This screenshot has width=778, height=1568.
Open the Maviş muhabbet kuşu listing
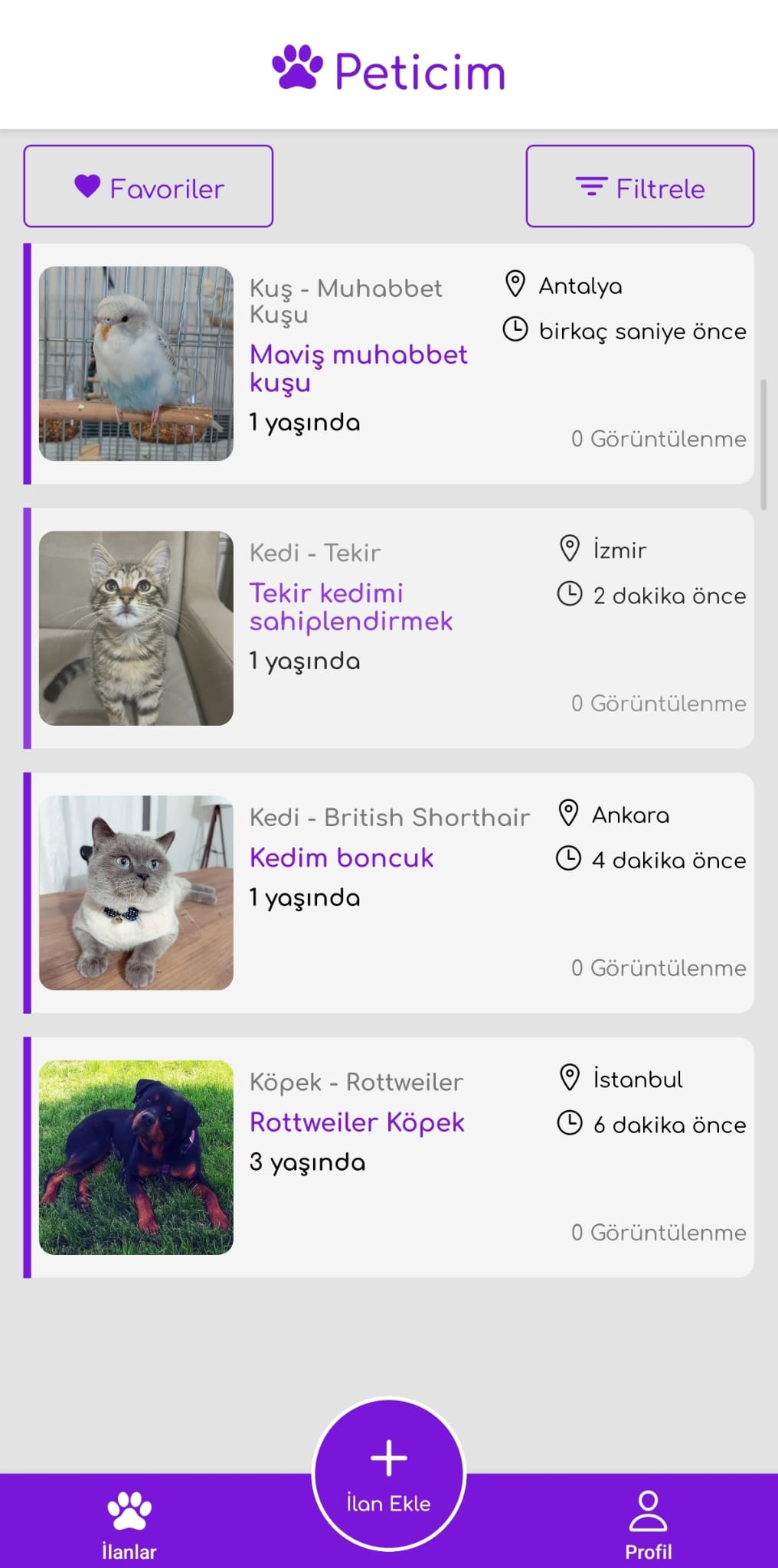[x=358, y=368]
